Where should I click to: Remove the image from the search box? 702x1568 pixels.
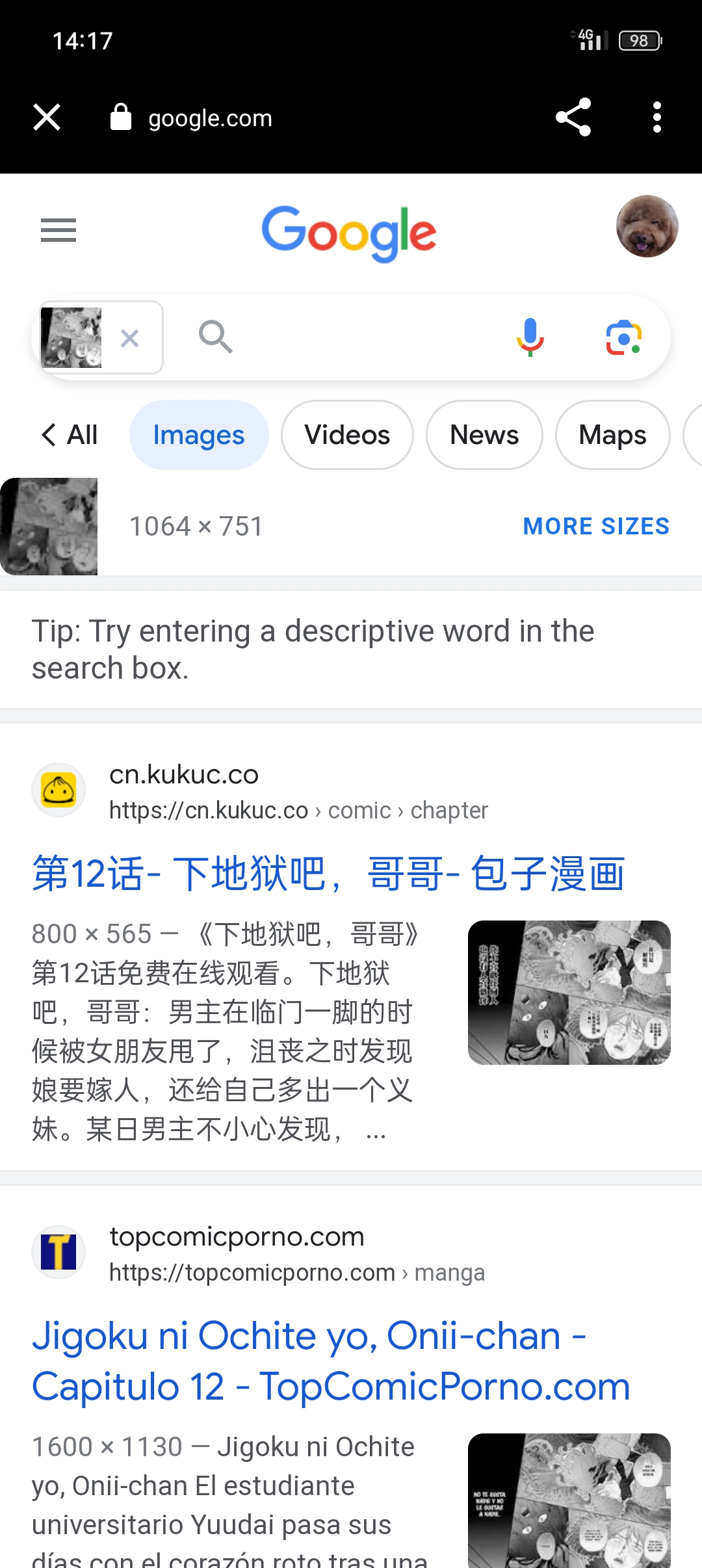tap(130, 338)
